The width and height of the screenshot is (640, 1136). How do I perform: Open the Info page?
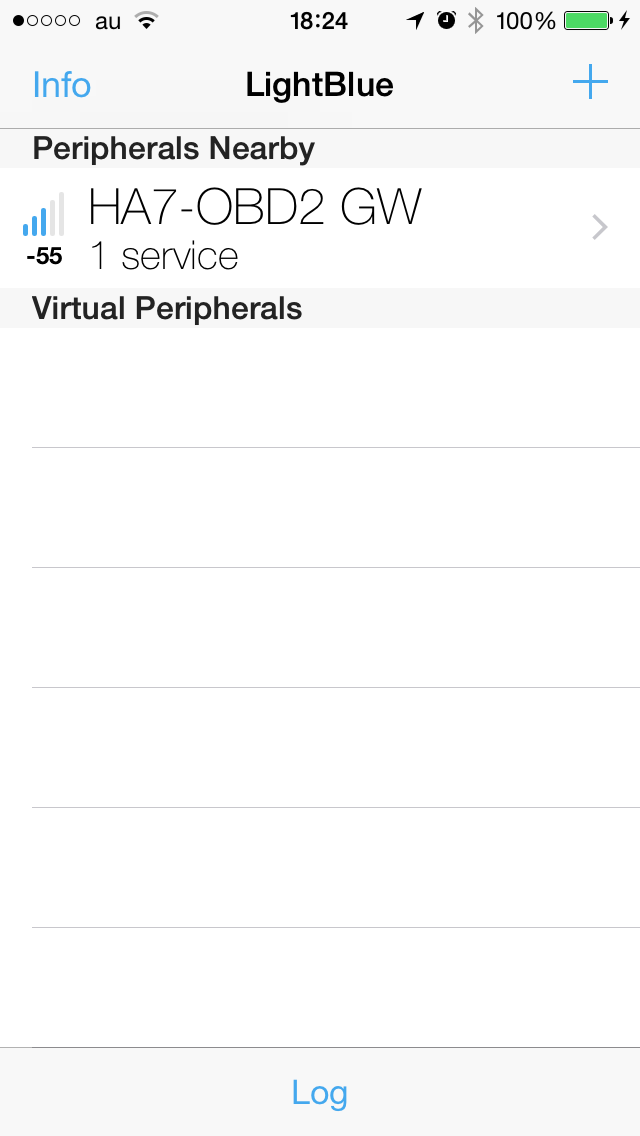click(62, 85)
